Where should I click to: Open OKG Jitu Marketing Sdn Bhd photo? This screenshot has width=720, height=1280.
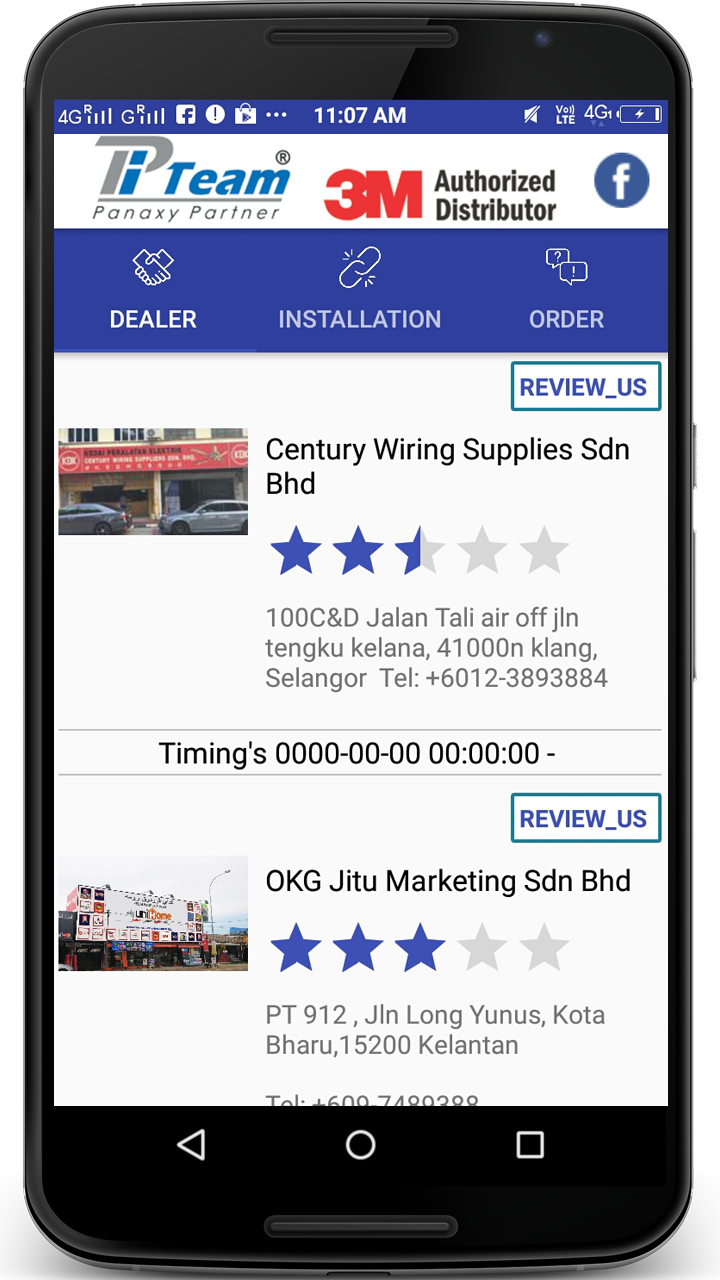pyautogui.click(x=153, y=913)
